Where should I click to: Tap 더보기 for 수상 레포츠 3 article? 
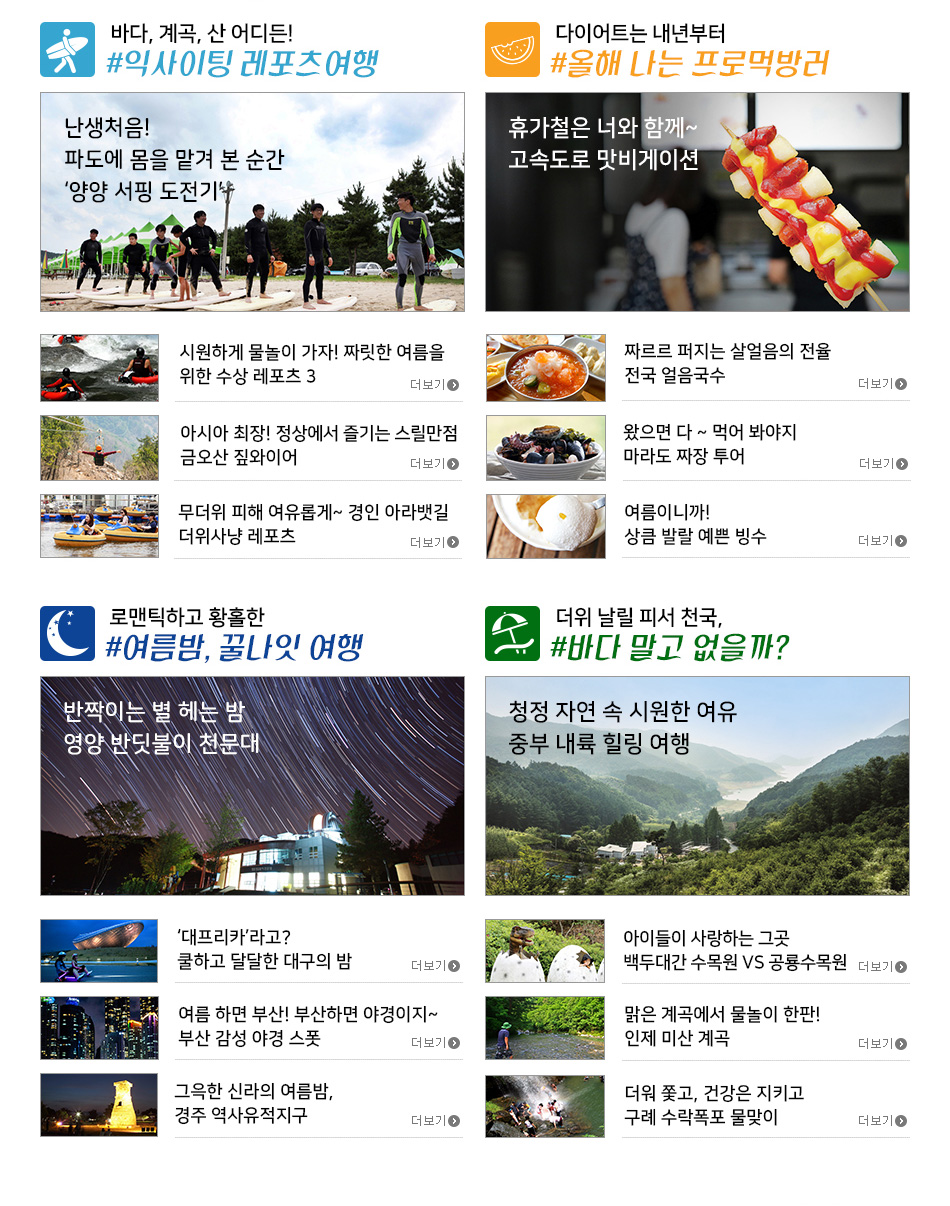434,384
